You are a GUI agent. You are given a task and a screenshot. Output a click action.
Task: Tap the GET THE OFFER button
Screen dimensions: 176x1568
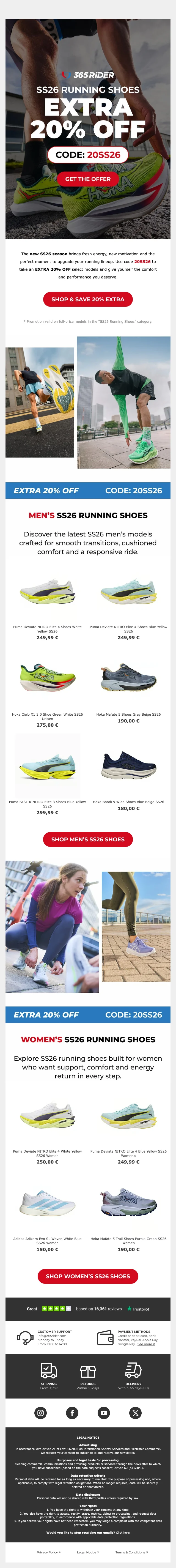click(x=88, y=179)
